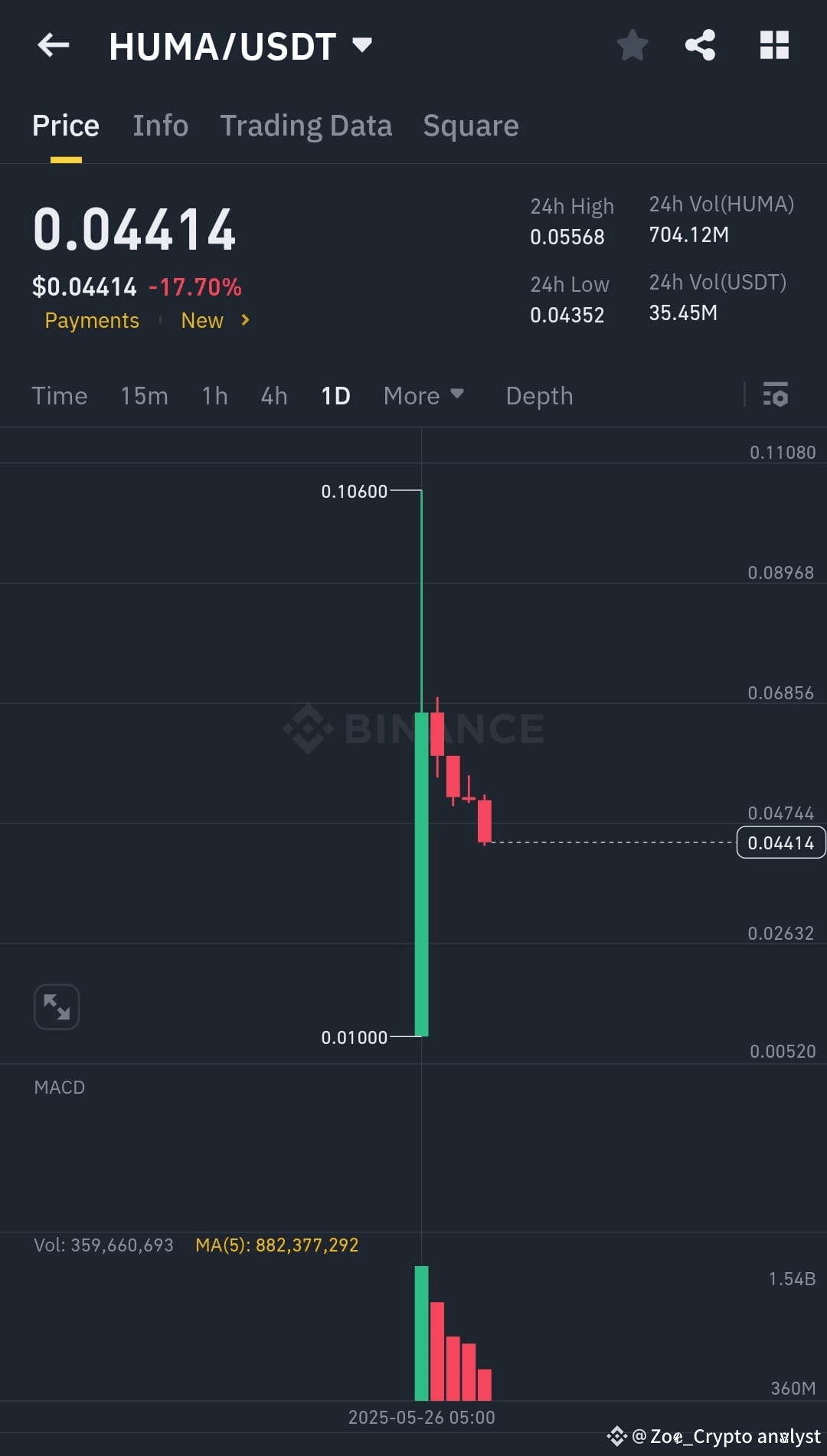Open the HUMA/USDT pair selector dropdown

tap(361, 45)
